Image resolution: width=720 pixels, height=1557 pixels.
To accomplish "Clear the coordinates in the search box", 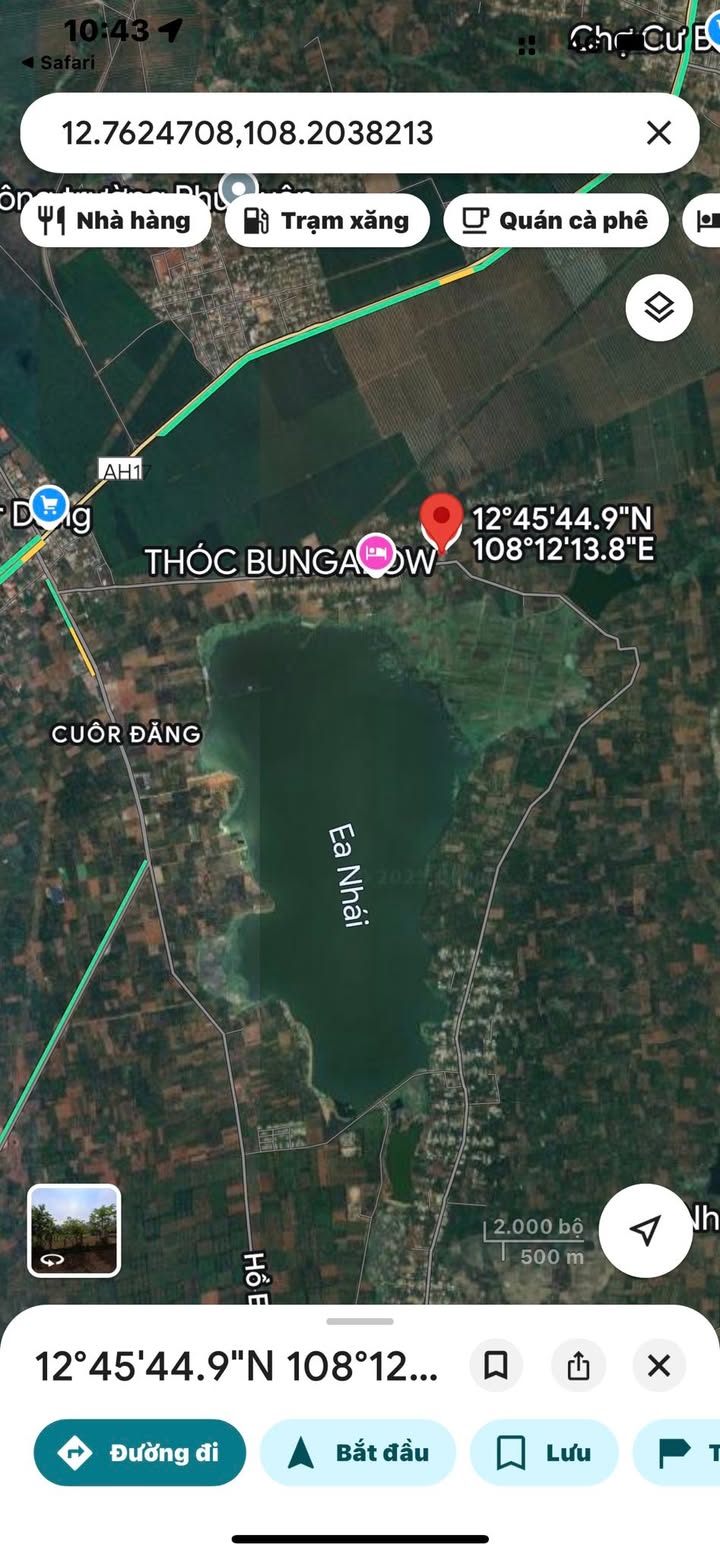I will coord(658,133).
